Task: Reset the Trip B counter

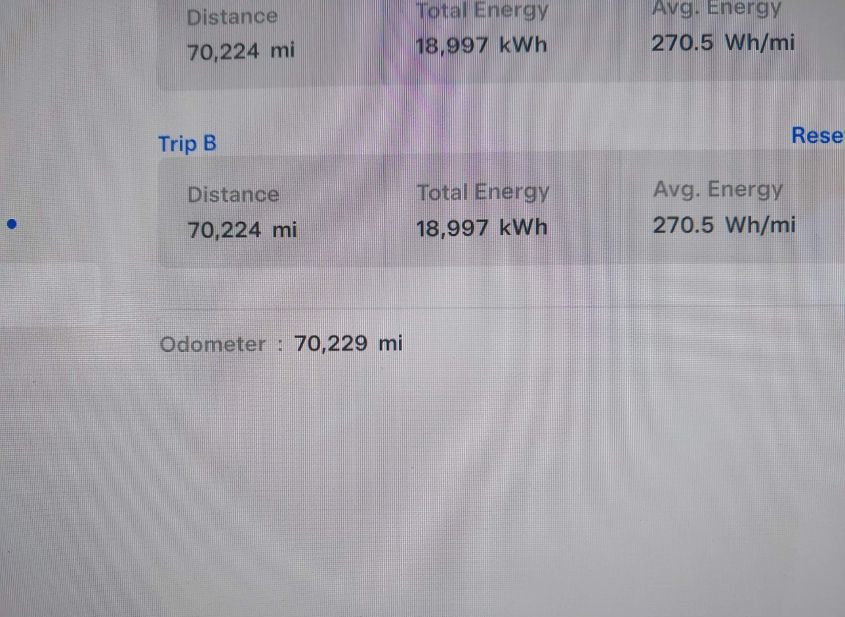Action: [x=817, y=136]
